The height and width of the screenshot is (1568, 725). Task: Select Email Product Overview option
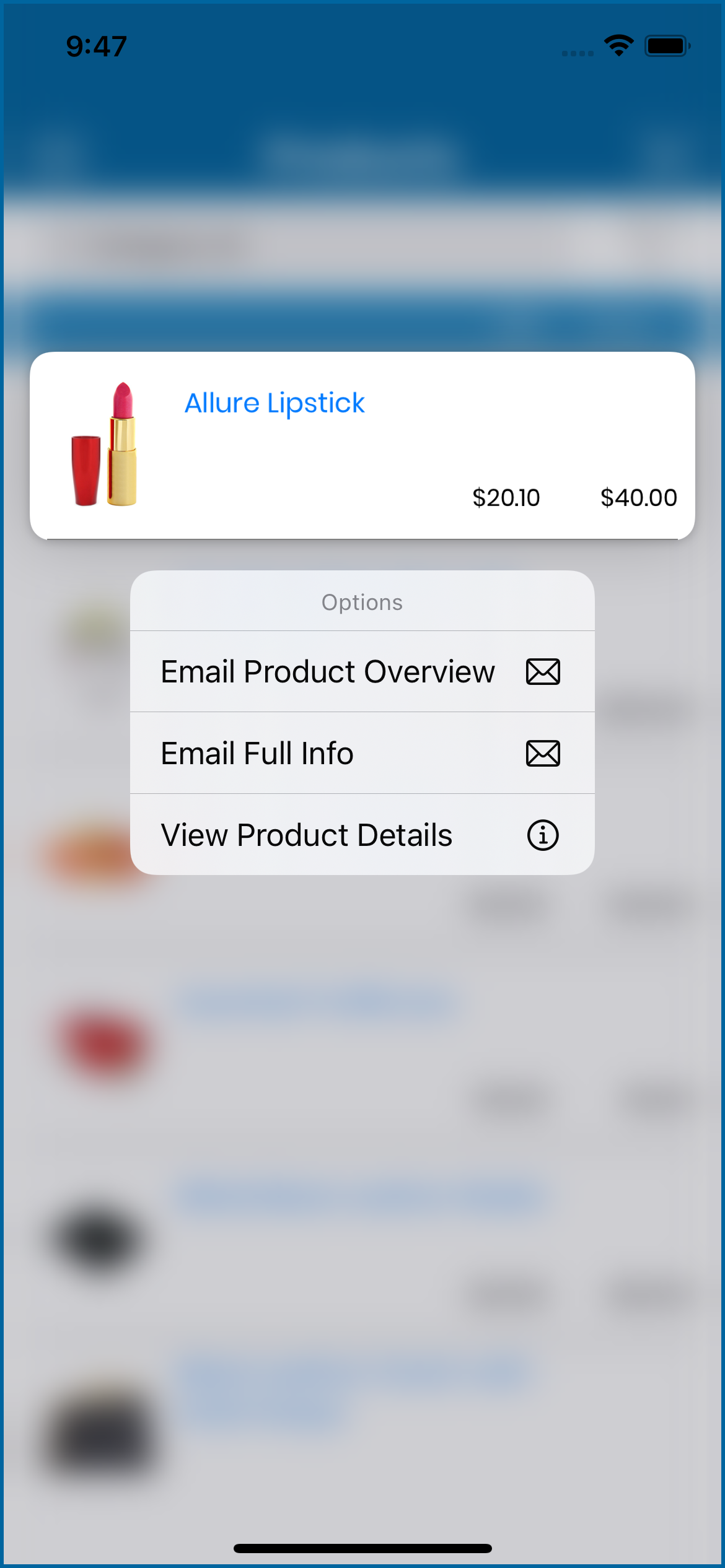coord(361,672)
